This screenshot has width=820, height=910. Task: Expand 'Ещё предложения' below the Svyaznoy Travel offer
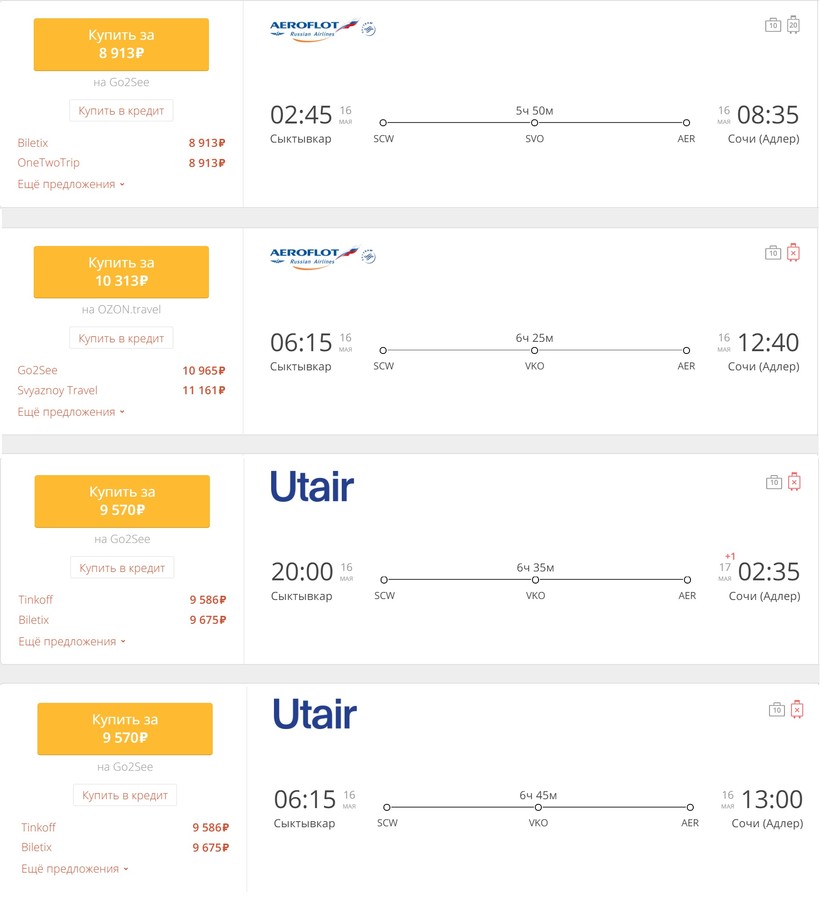click(71, 412)
